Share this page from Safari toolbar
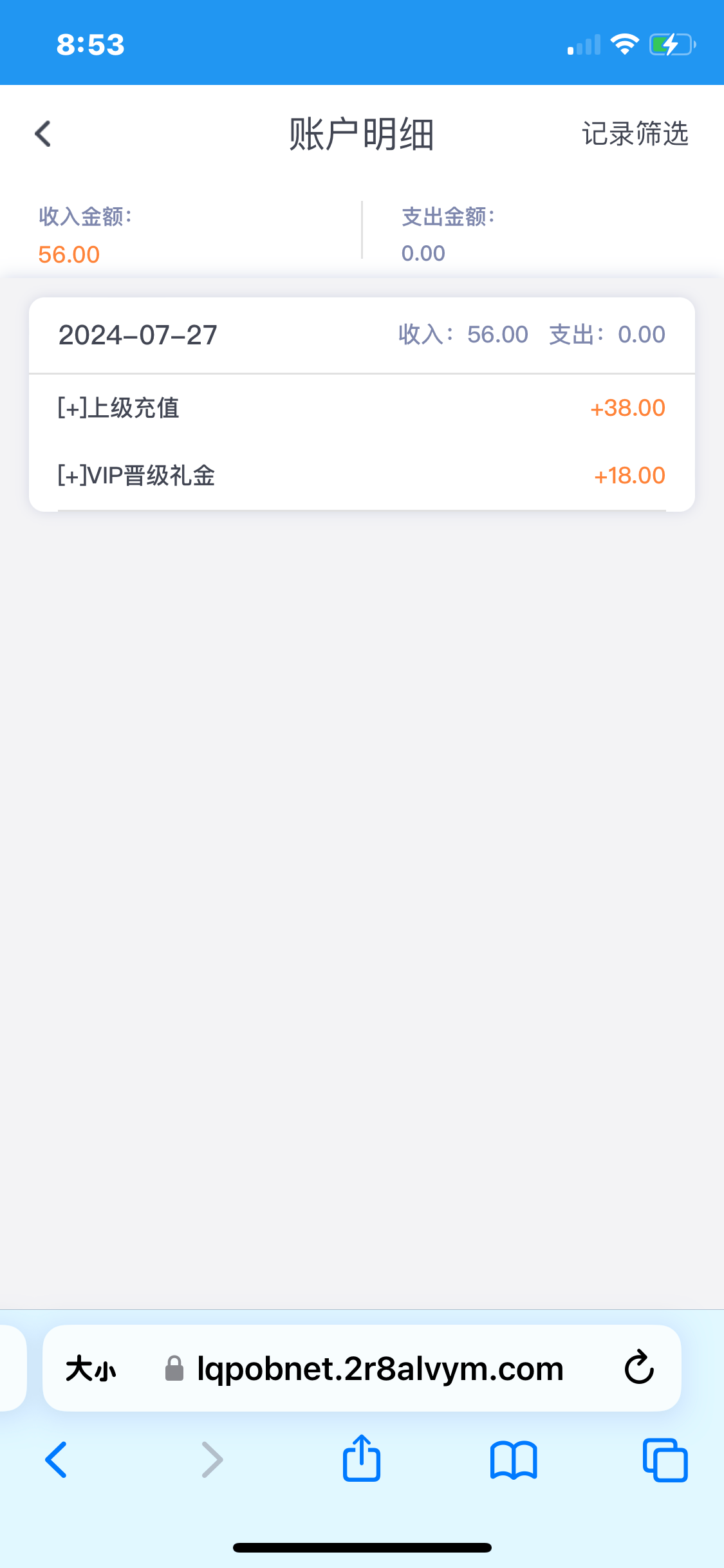This screenshot has width=724, height=1568. point(362,1459)
